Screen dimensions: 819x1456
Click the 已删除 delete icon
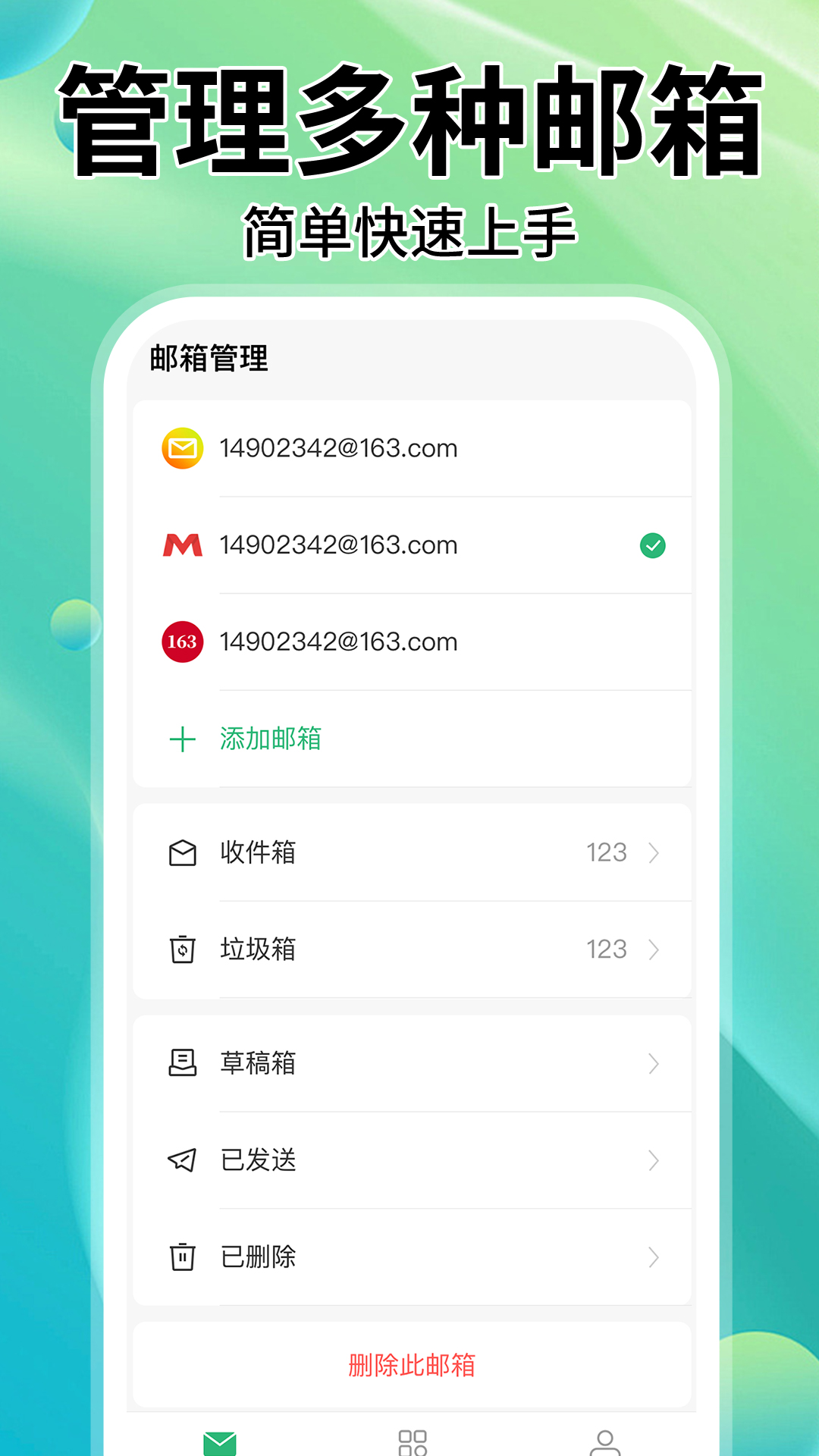click(x=182, y=1257)
